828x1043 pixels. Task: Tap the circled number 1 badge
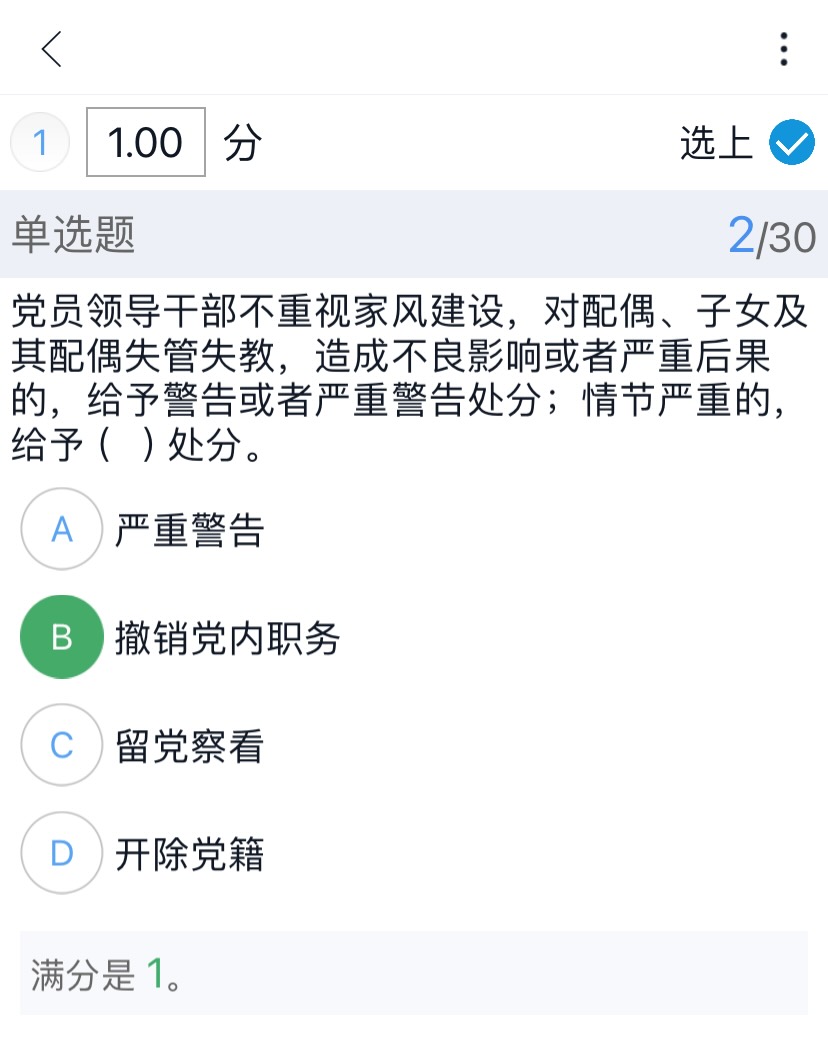[40, 143]
